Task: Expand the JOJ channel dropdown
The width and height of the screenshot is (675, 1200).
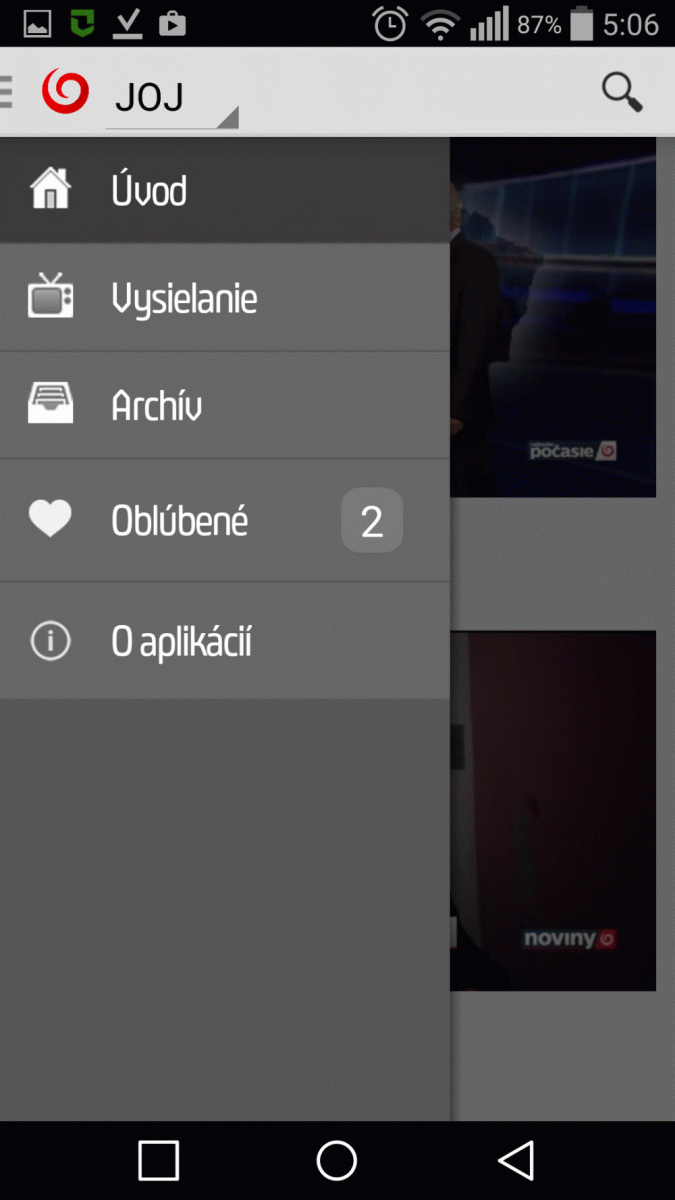Action: point(172,98)
